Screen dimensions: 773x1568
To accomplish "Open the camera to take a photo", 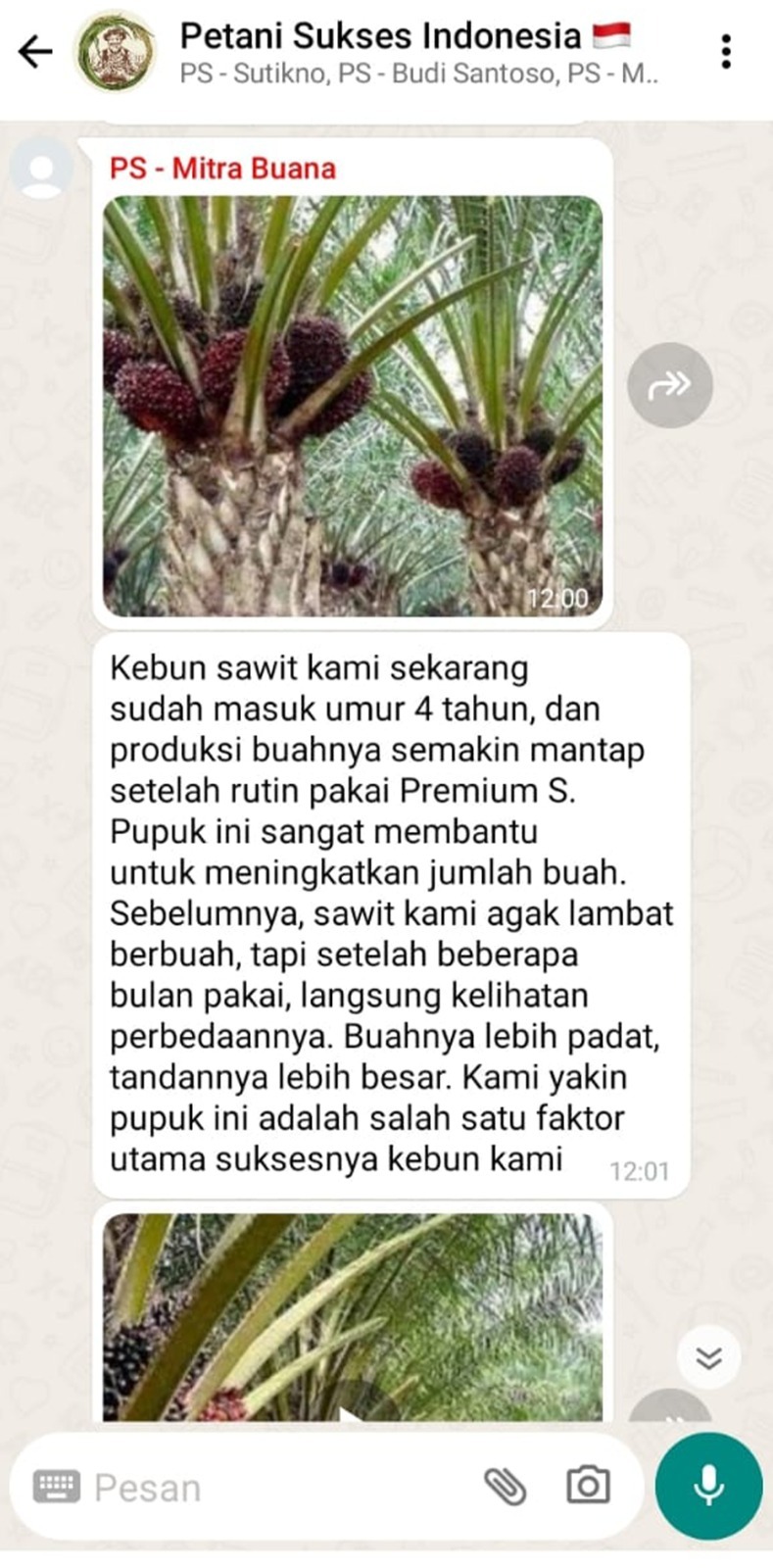I will pos(588,1486).
